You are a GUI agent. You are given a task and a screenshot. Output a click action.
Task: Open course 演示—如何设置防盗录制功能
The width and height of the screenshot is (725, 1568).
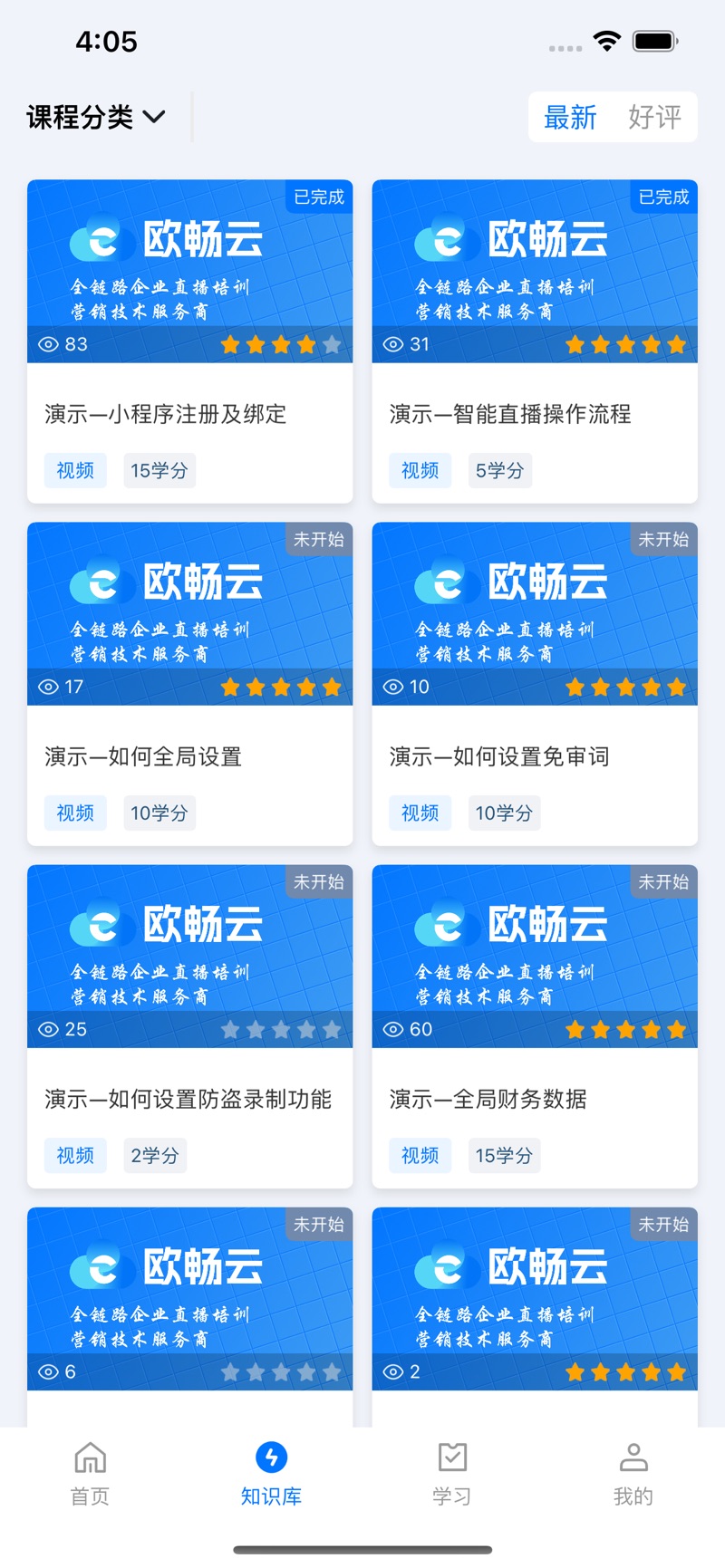[189, 1025]
